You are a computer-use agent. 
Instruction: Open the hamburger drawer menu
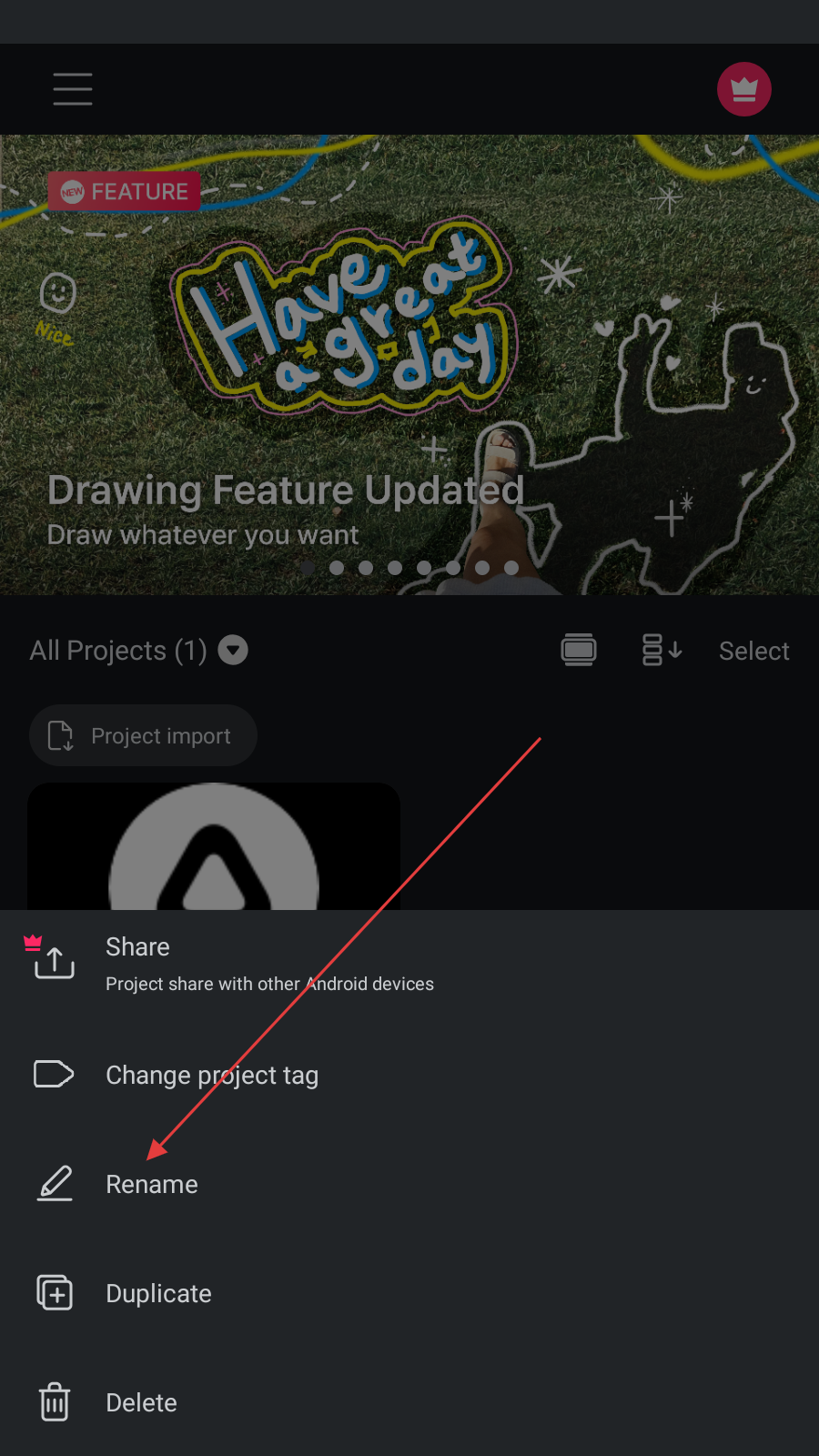pyautogui.click(x=73, y=89)
